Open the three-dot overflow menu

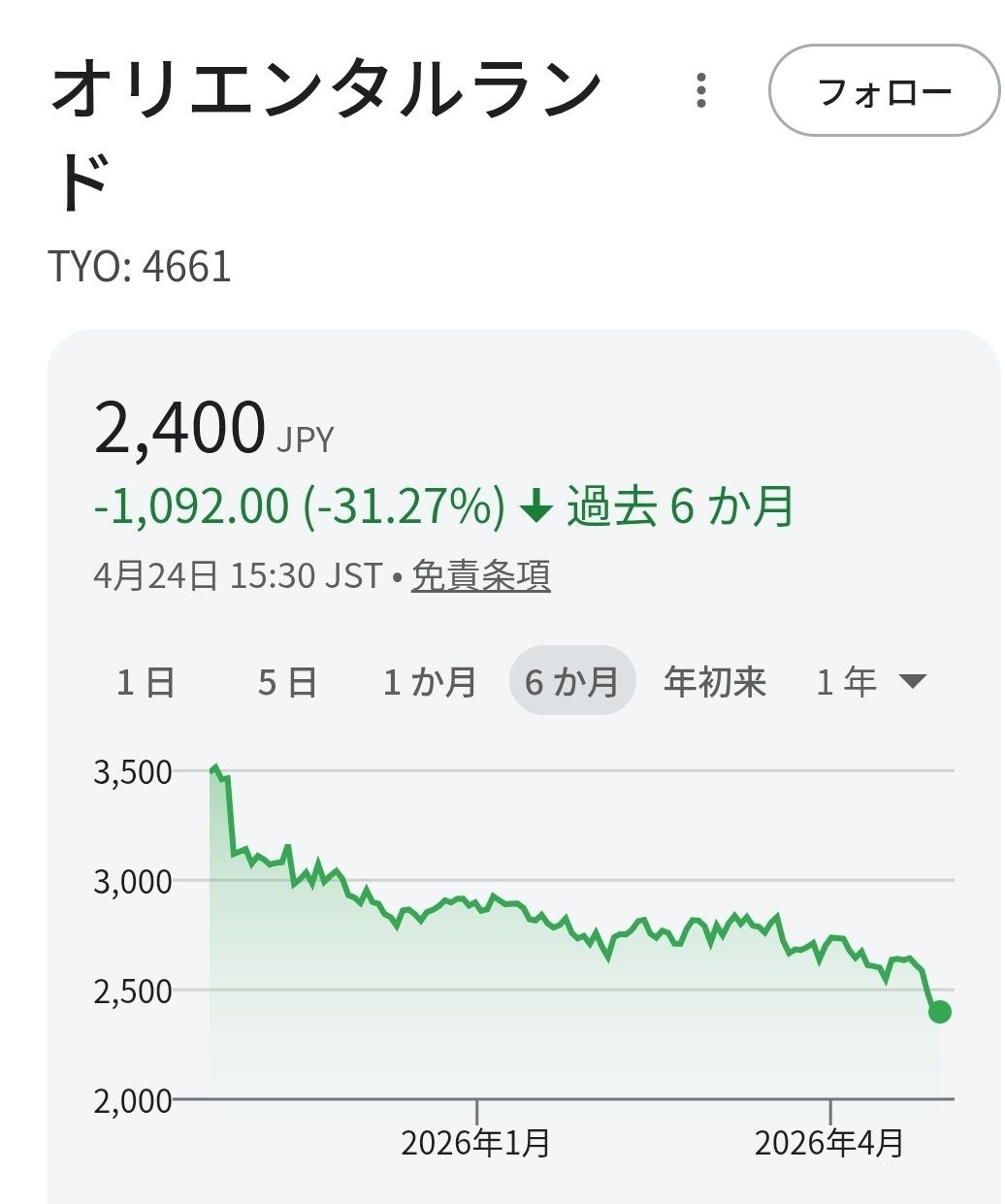(x=700, y=90)
